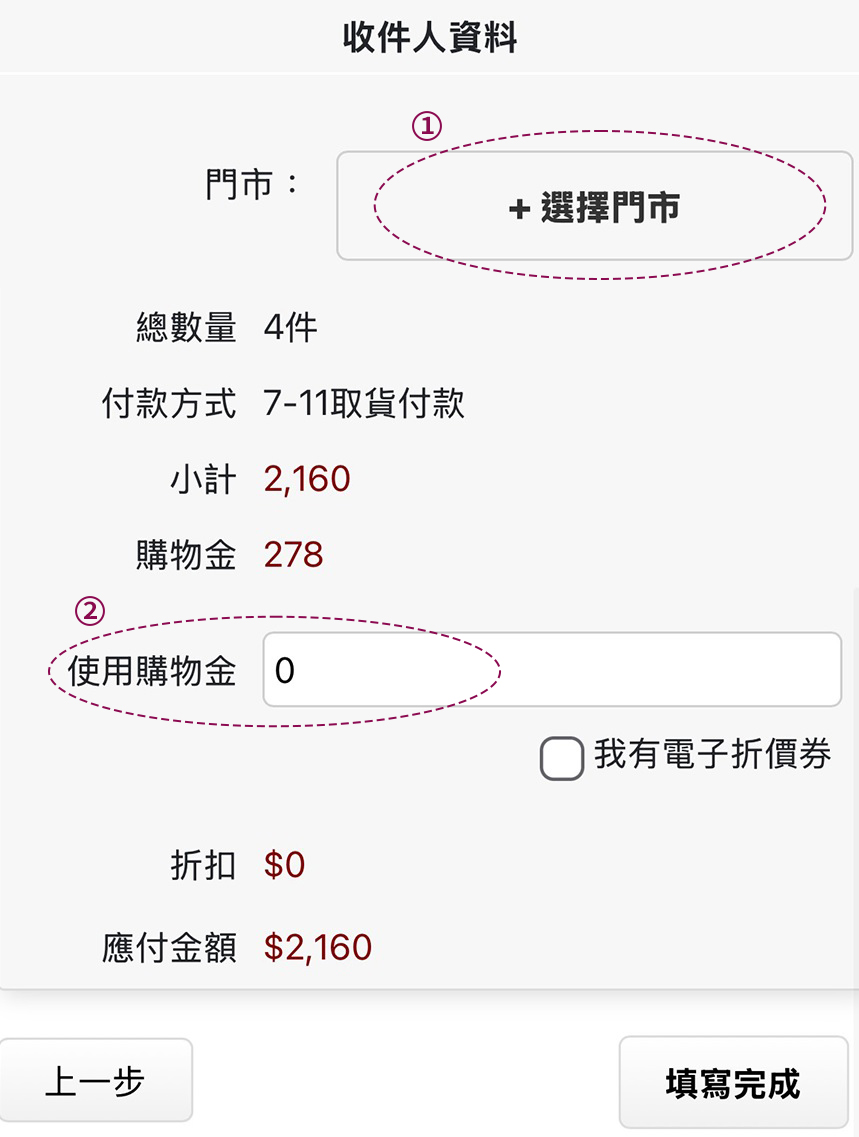Image resolution: width=859 pixels, height=1137 pixels.
Task: Focus the 使用購物金 input field
Action: pos(551,670)
